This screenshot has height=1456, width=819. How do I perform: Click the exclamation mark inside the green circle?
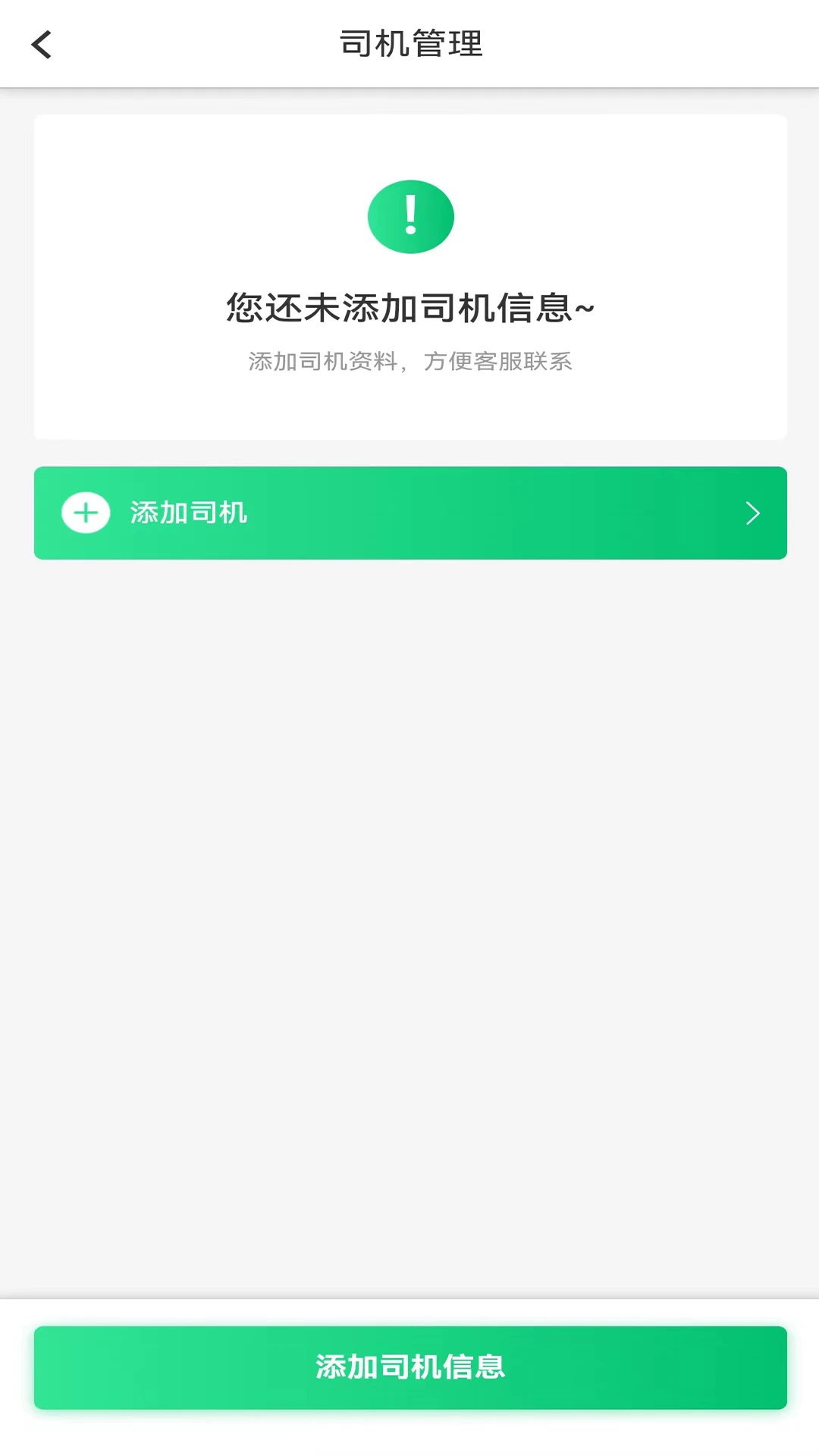pyautogui.click(x=411, y=216)
